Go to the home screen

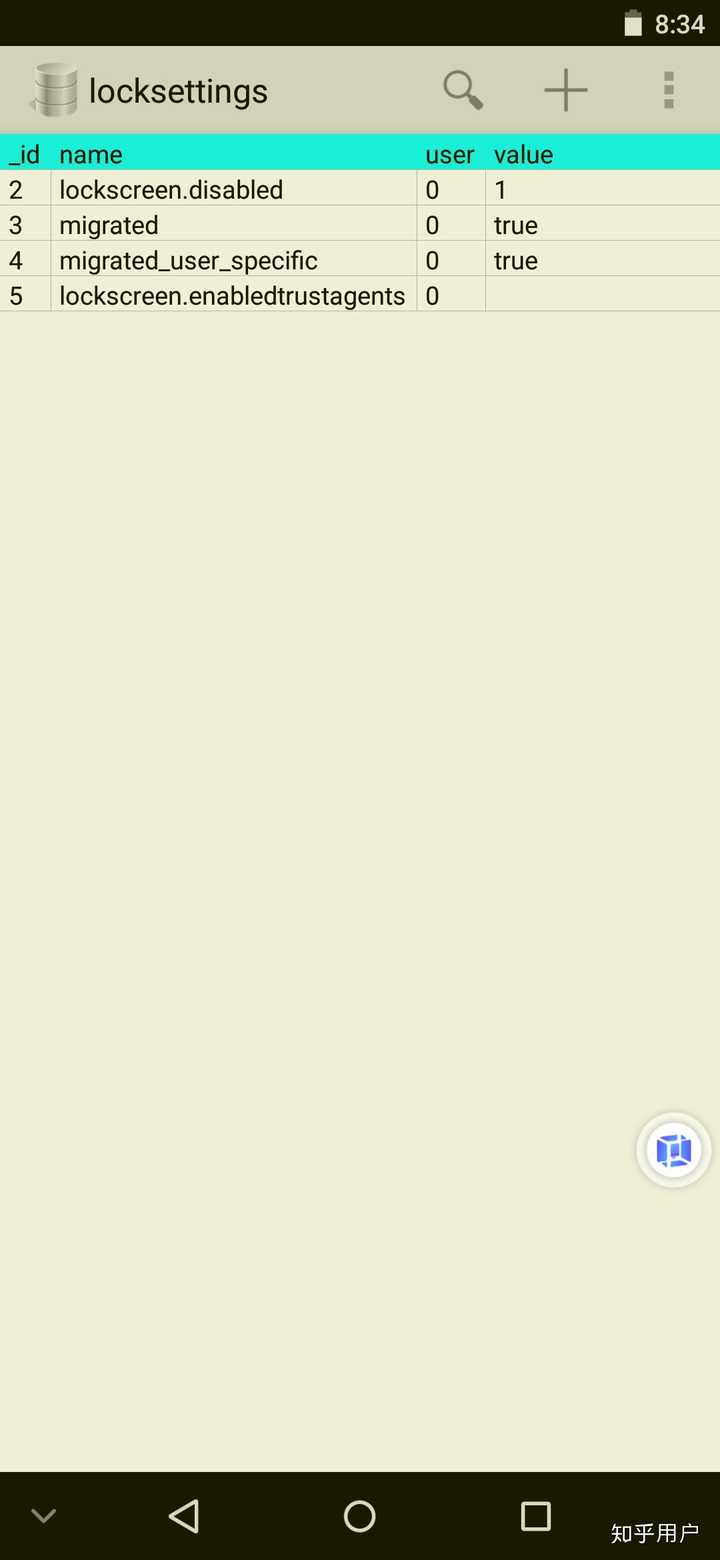pos(359,1516)
